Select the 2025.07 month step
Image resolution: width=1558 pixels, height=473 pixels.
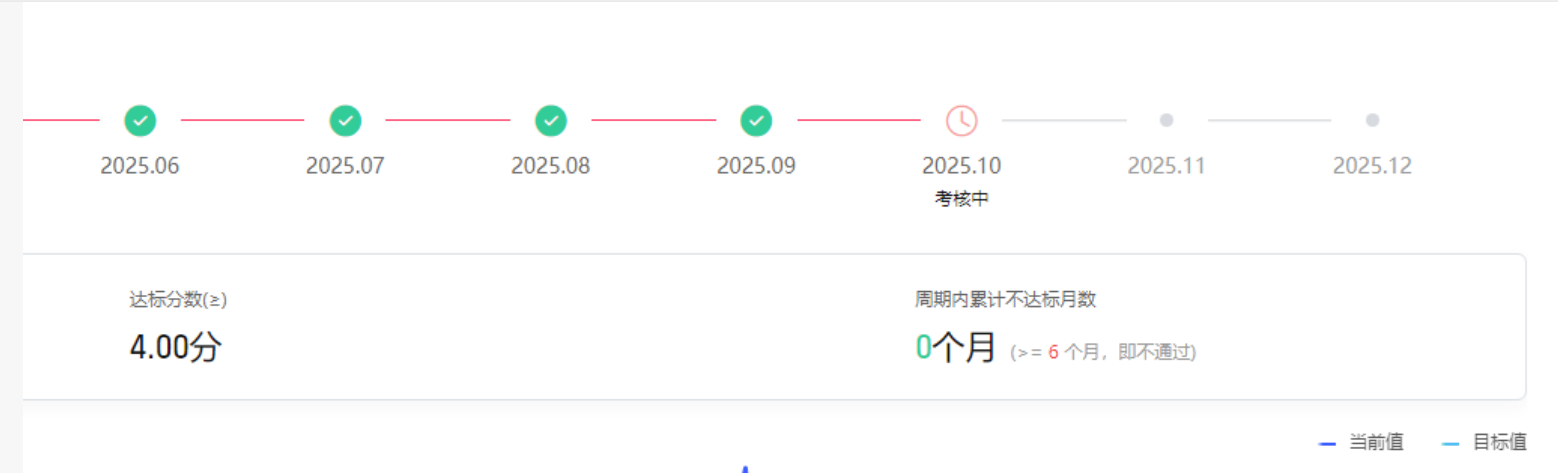point(345,120)
